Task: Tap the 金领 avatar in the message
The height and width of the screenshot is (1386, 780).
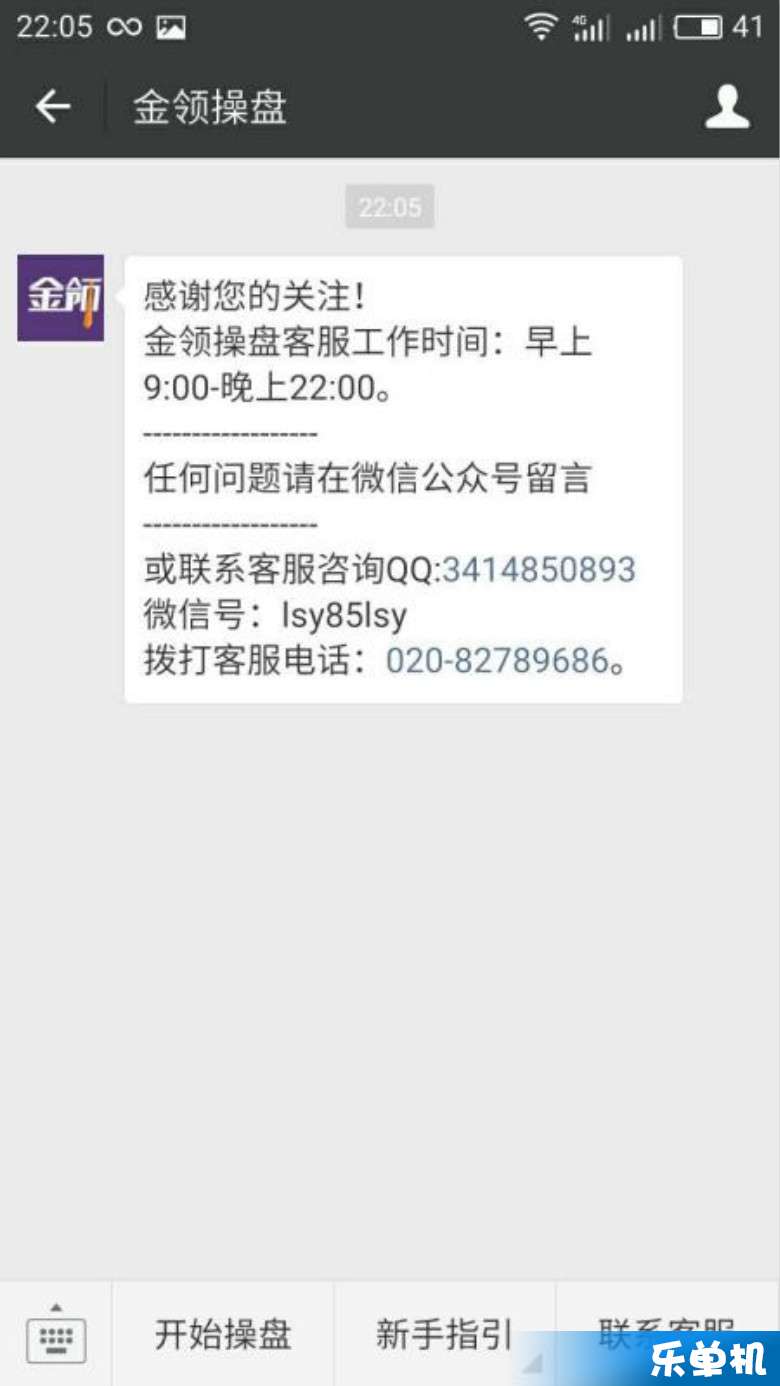Action: pyautogui.click(x=61, y=298)
